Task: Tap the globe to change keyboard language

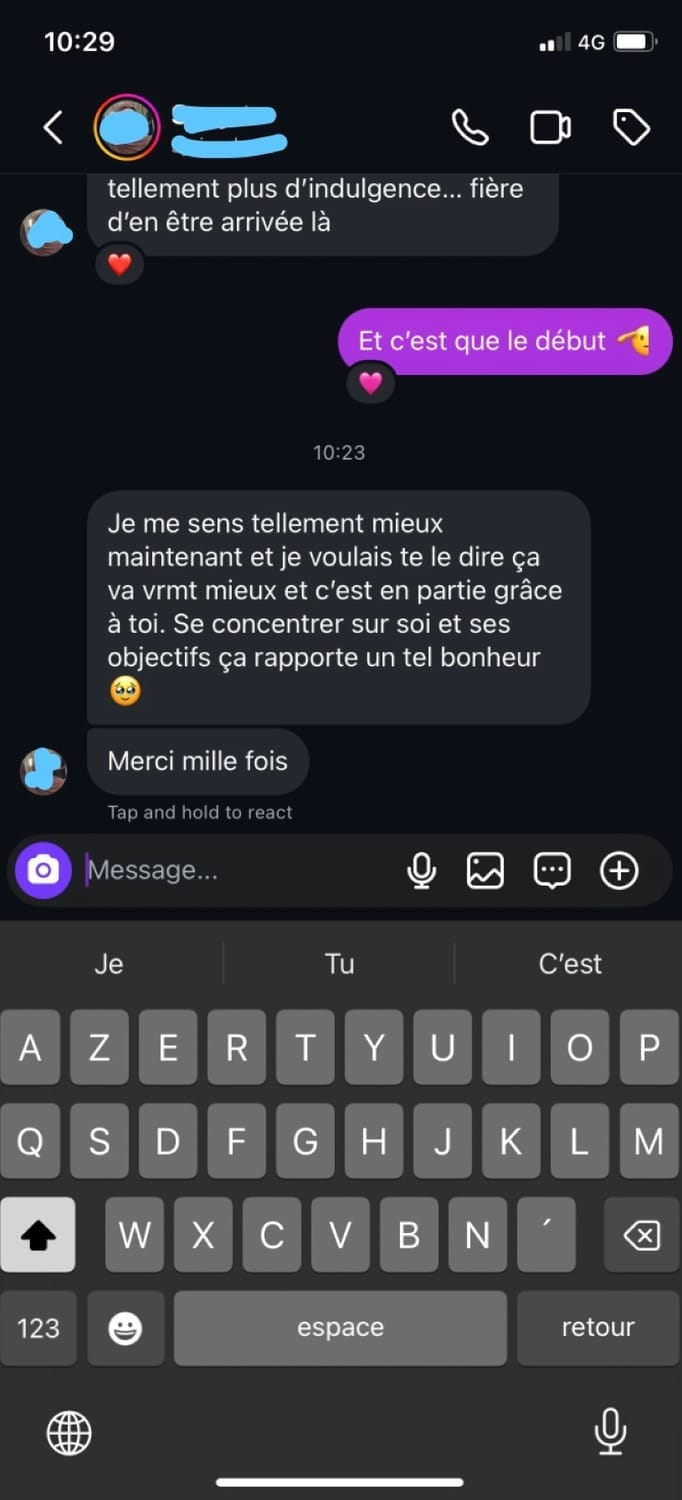Action: [x=69, y=1434]
